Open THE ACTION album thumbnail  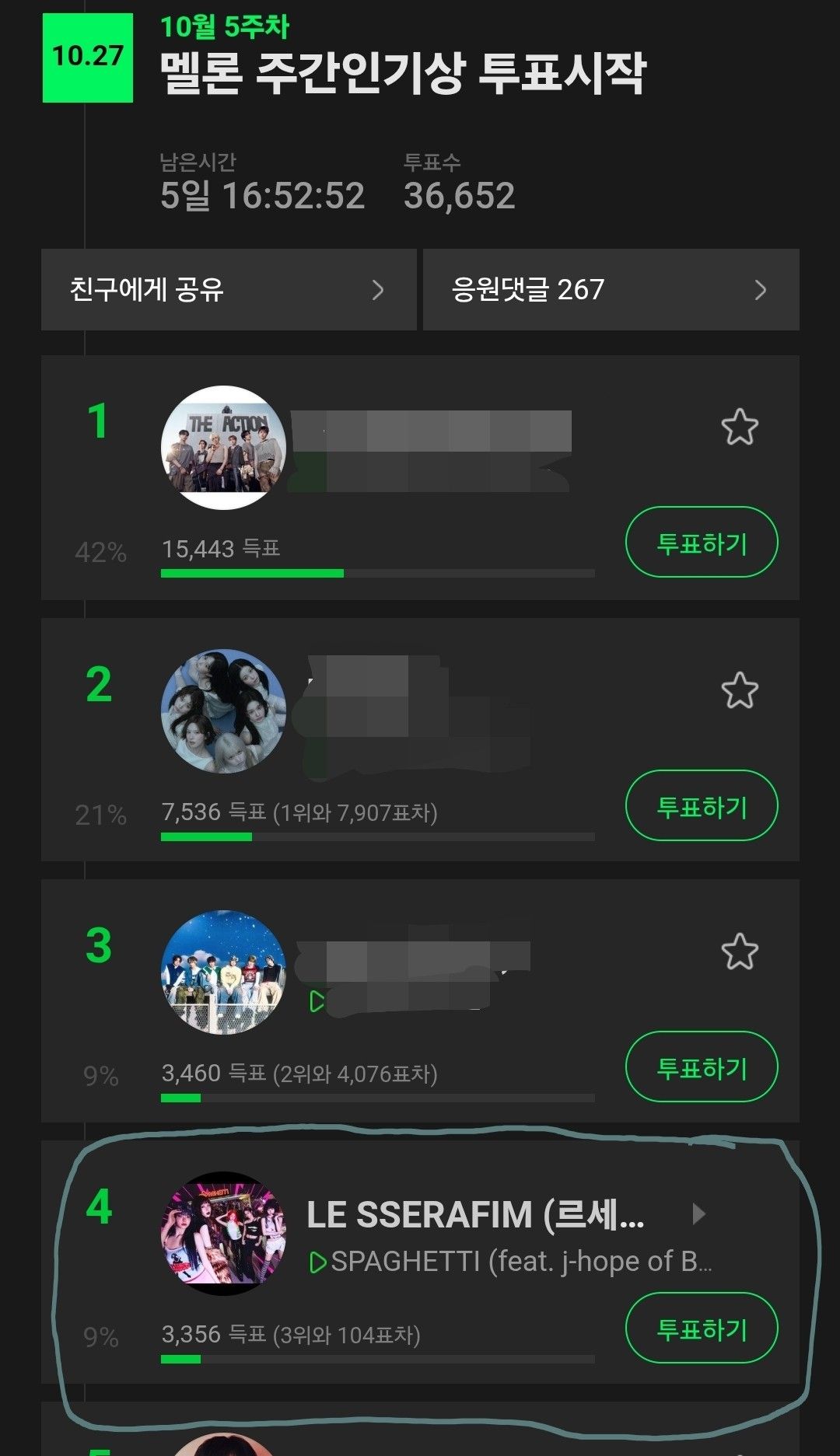click(223, 448)
